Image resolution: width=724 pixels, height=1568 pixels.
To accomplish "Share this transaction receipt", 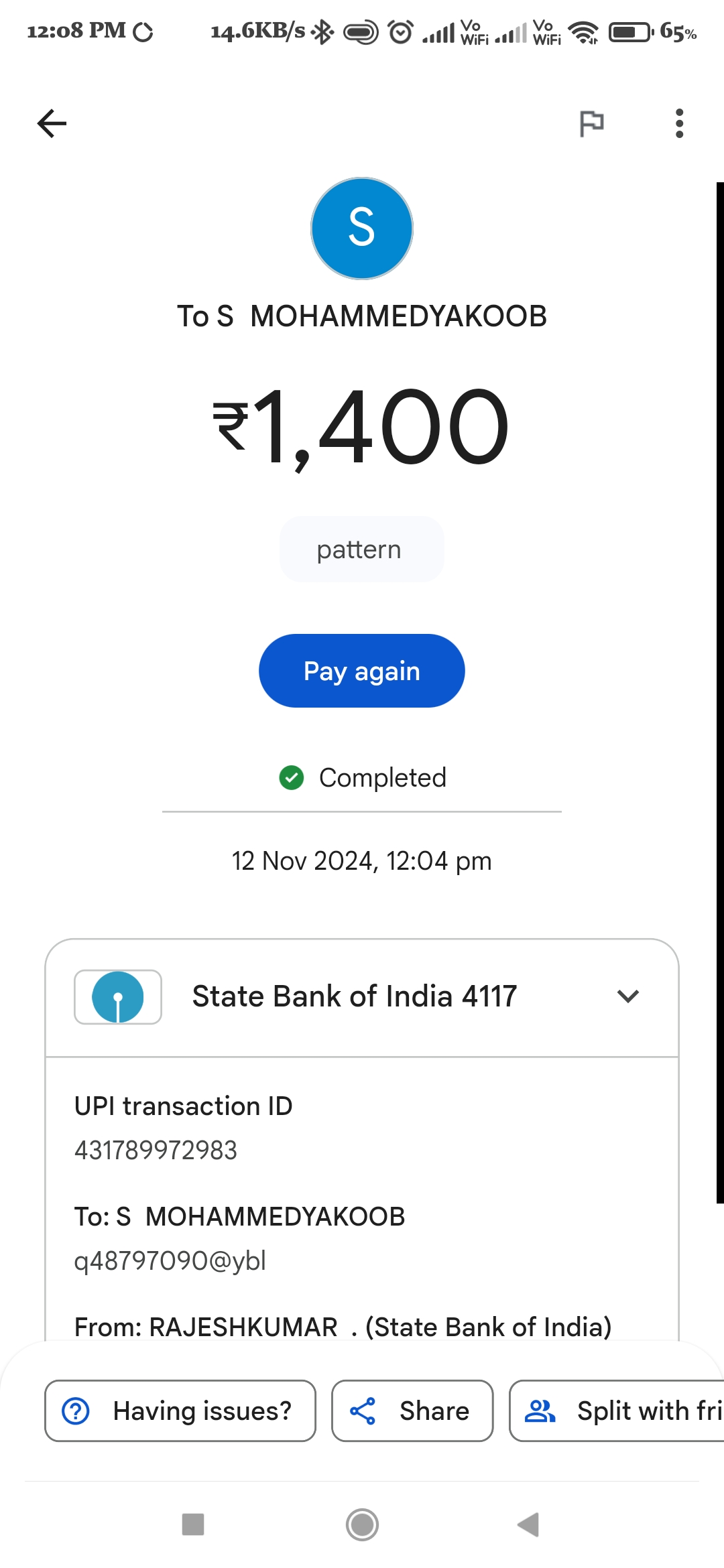I will [x=412, y=1411].
